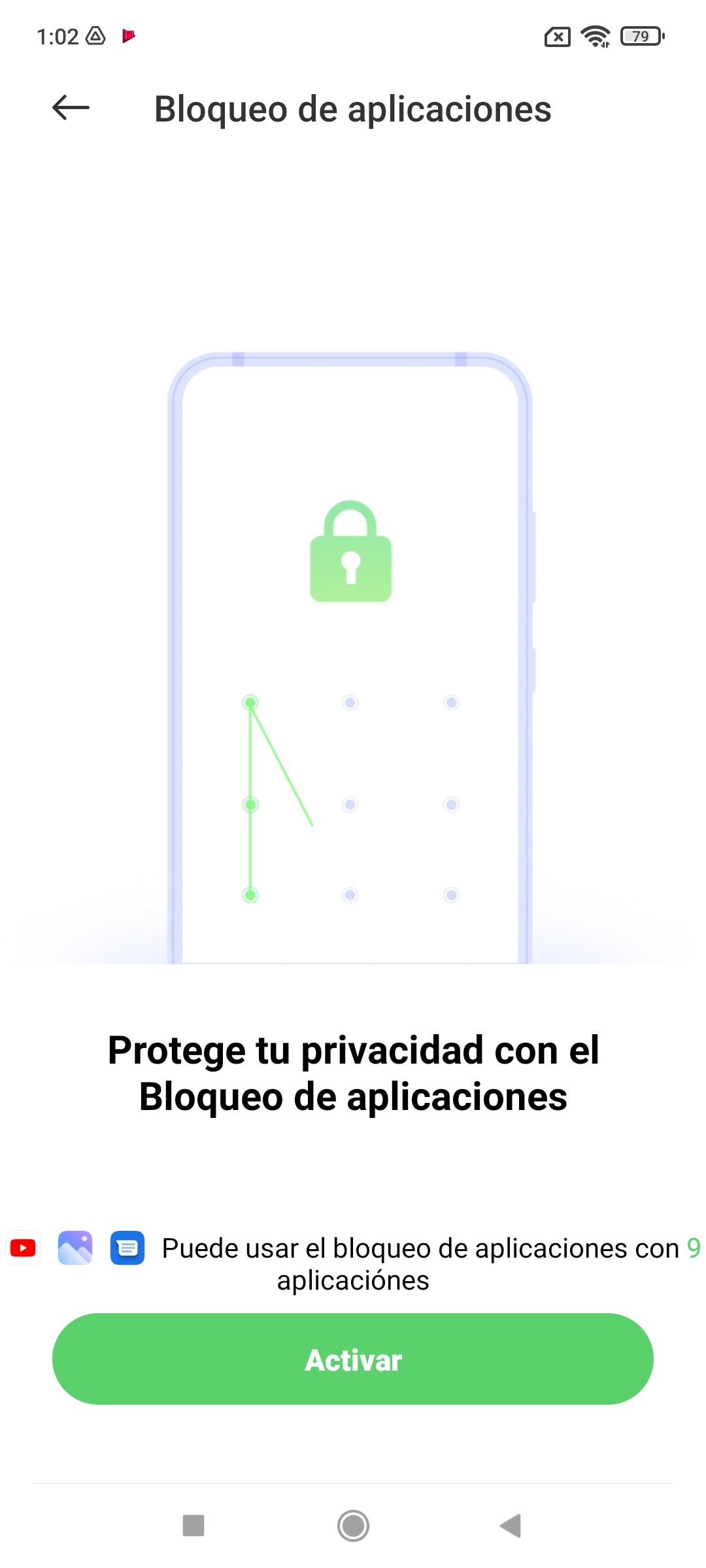Tap the system back navigation button
Screen dimensions: 706x1568
click(511, 1526)
